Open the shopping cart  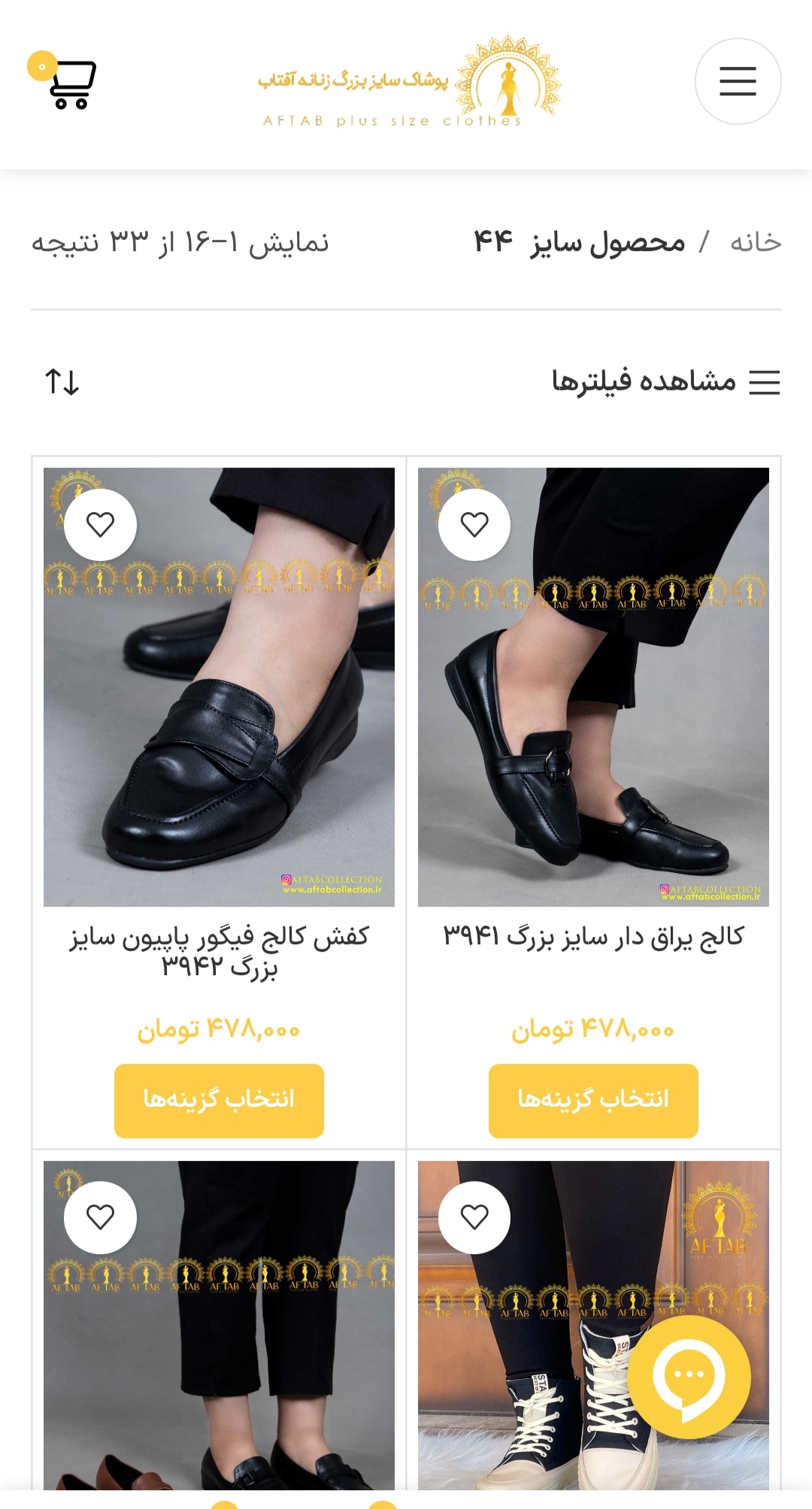pyautogui.click(x=71, y=84)
